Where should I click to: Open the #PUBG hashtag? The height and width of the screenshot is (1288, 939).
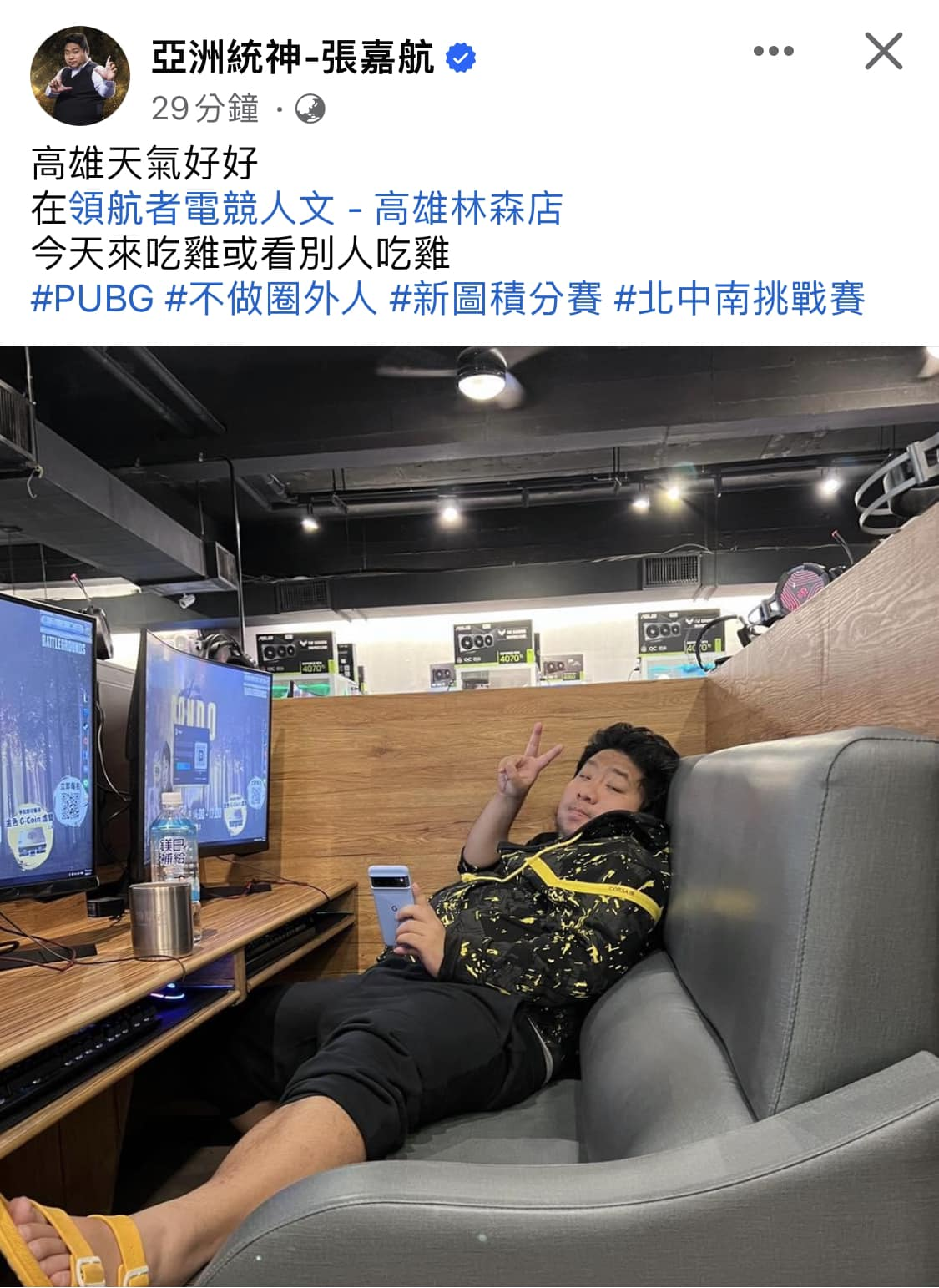pos(93,299)
